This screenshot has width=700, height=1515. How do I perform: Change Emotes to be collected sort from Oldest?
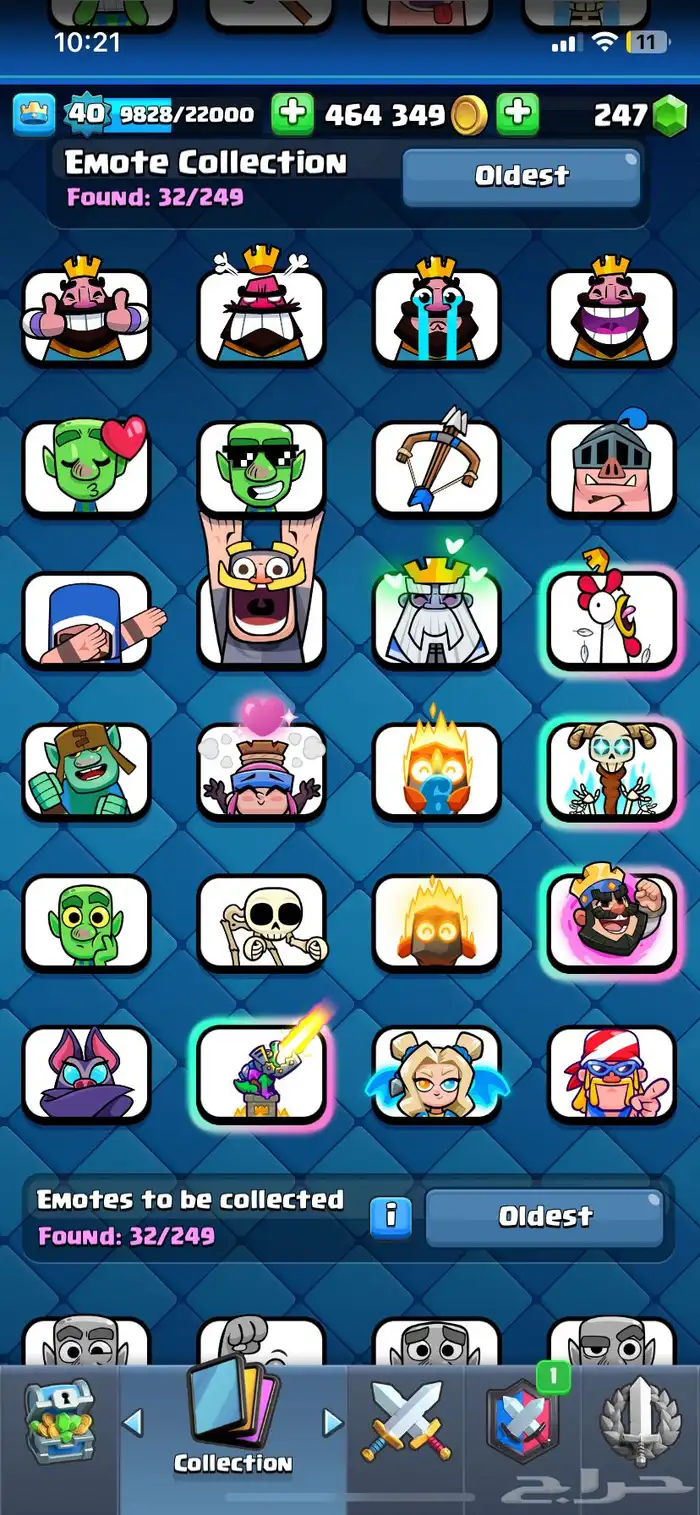pyautogui.click(x=545, y=1217)
